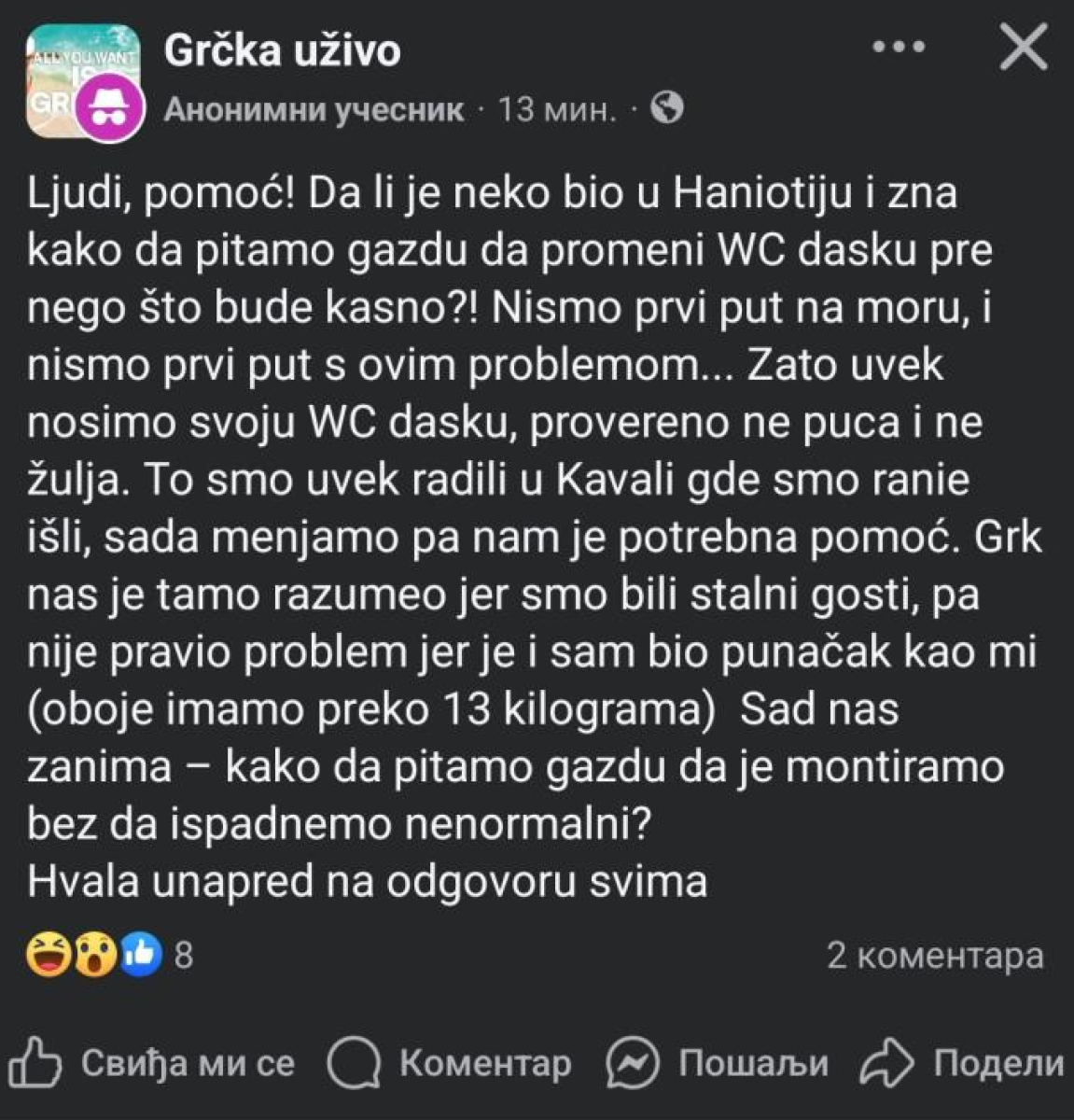The image size is (1074, 1120).
Task: Like the post with Свиђа ми се
Action: point(149,1062)
